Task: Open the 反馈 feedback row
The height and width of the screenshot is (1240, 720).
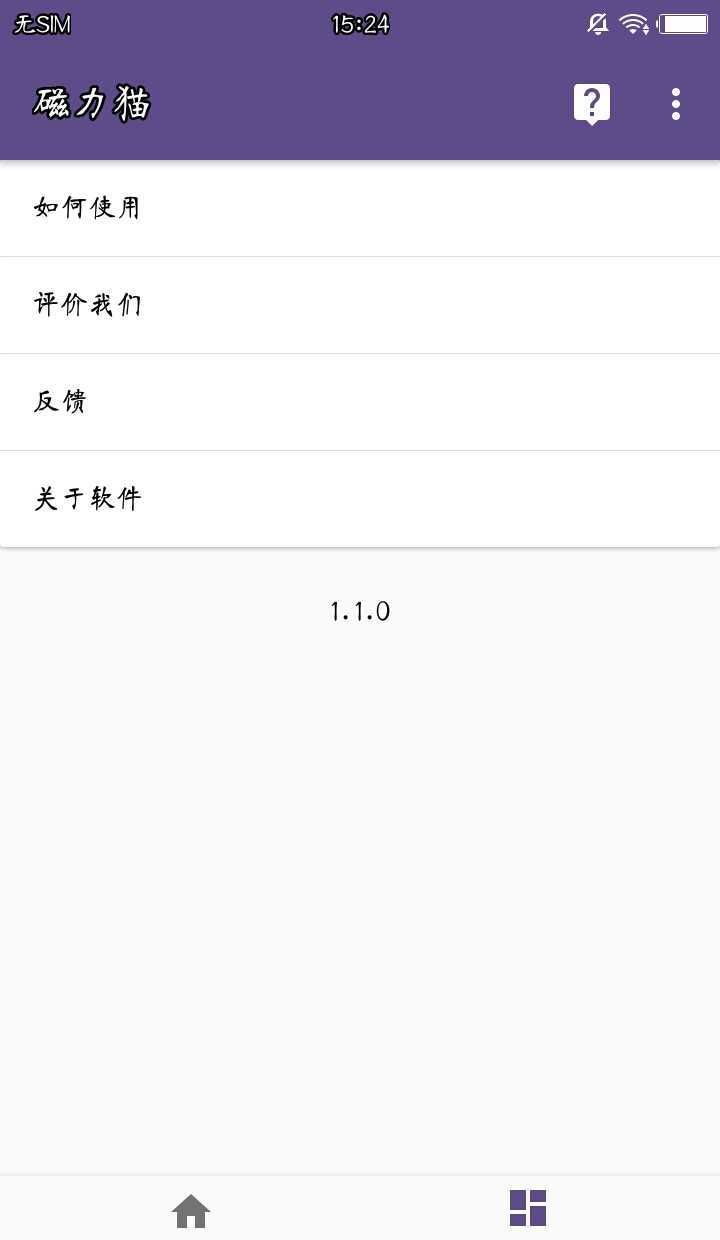Action: pyautogui.click(x=360, y=402)
